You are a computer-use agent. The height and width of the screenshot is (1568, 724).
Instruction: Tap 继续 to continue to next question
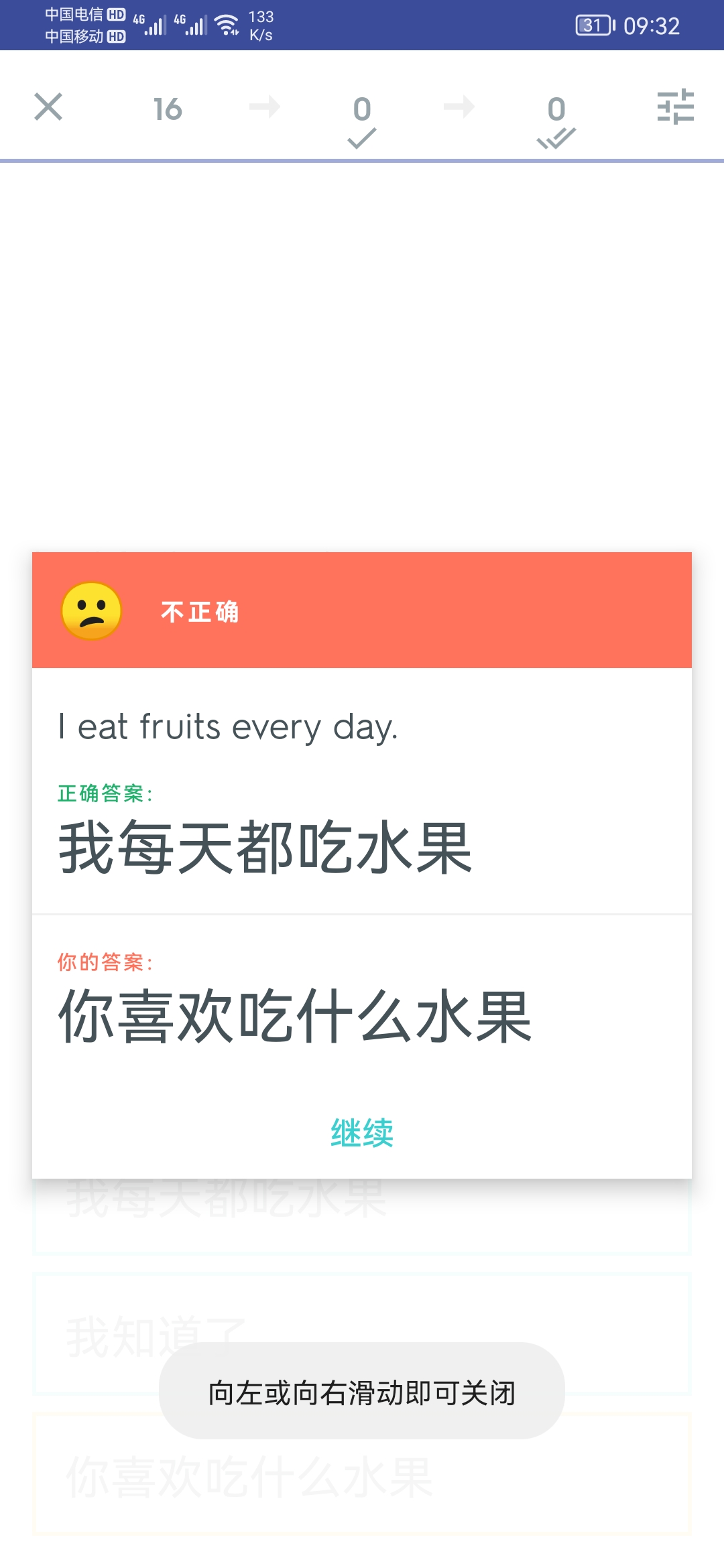[x=362, y=1133]
